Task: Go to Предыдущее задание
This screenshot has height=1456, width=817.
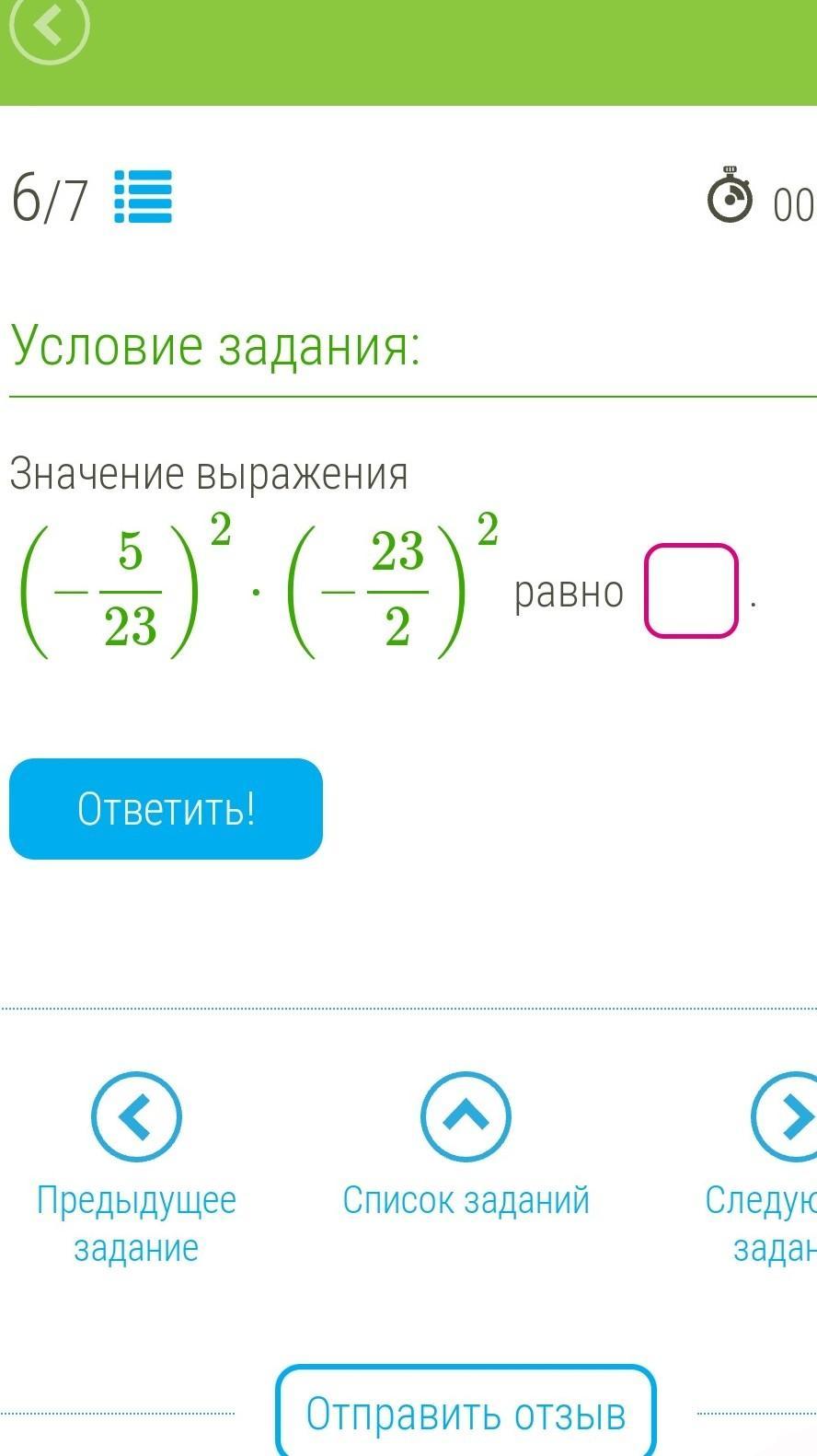Action: [x=136, y=1116]
